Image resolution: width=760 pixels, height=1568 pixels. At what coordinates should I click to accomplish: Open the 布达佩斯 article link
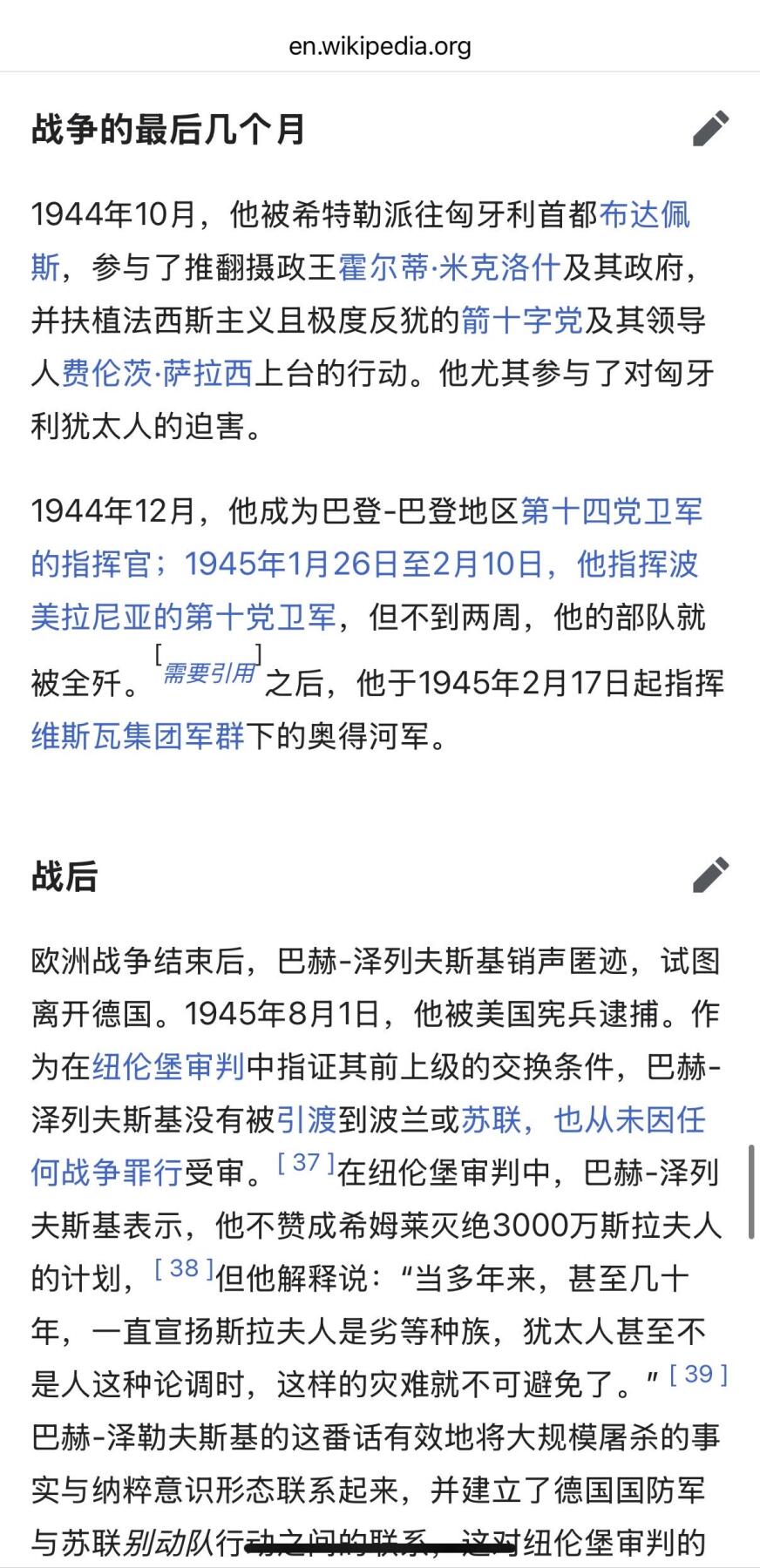pyautogui.click(x=647, y=216)
